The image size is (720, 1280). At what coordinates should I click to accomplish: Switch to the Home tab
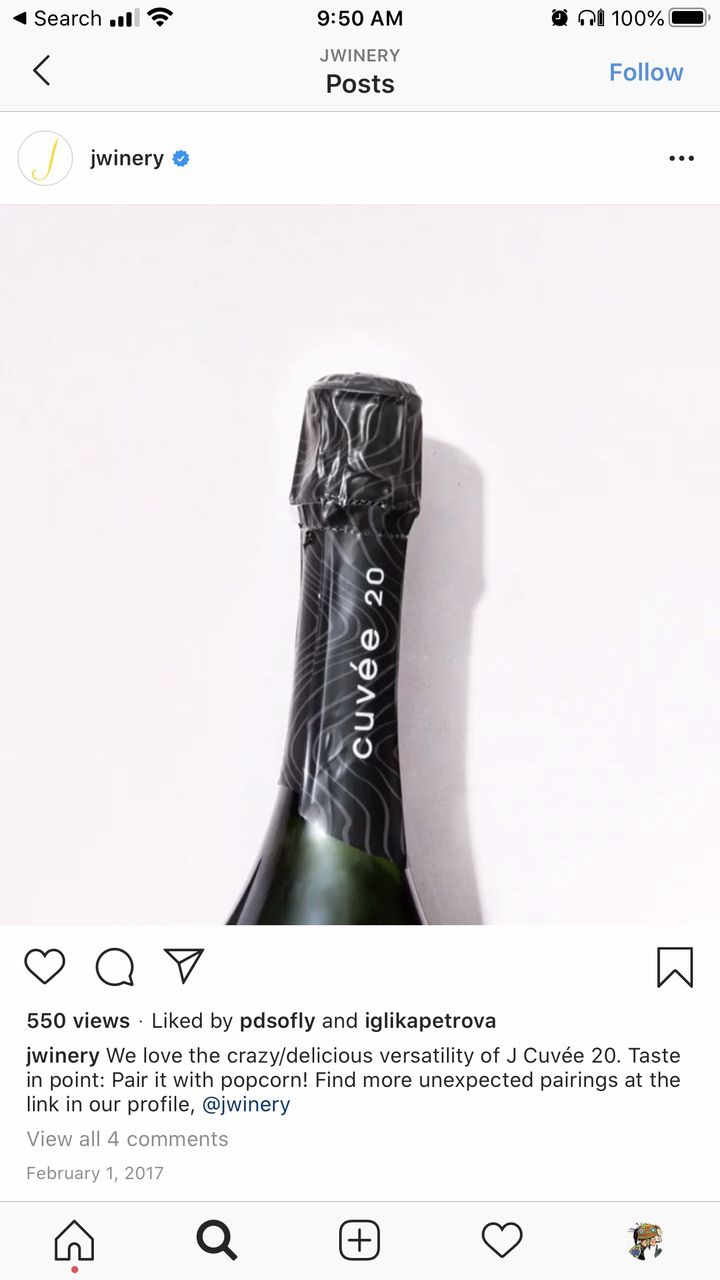[74, 1241]
